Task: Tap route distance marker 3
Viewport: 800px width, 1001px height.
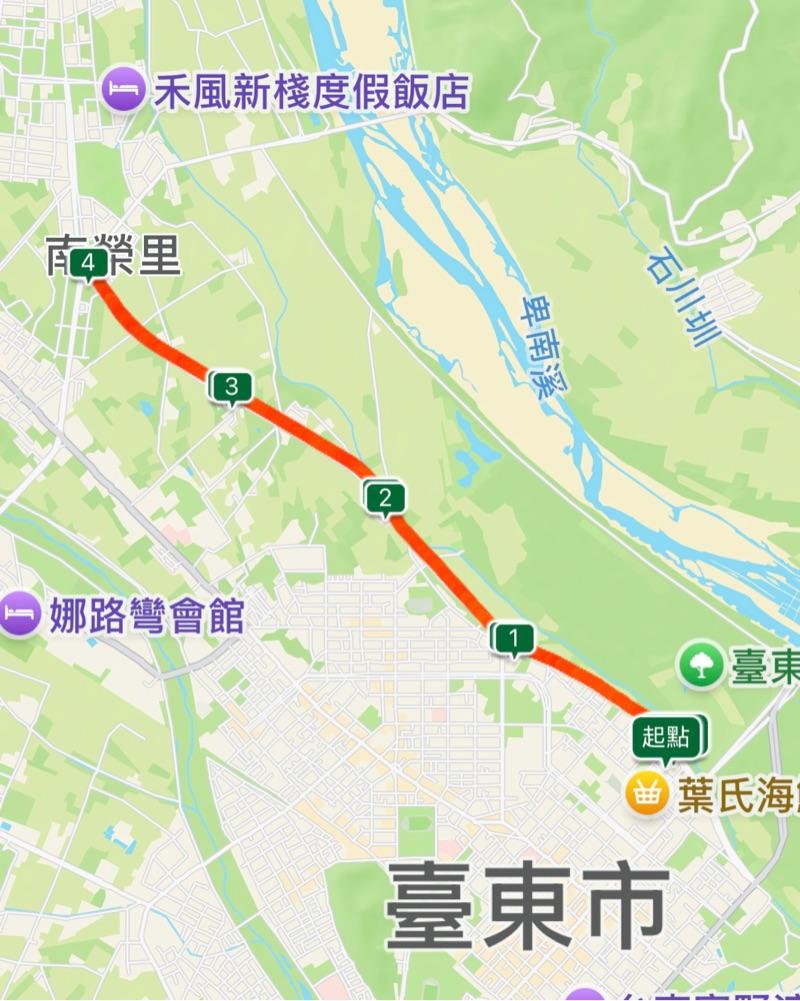Action: click(x=232, y=386)
